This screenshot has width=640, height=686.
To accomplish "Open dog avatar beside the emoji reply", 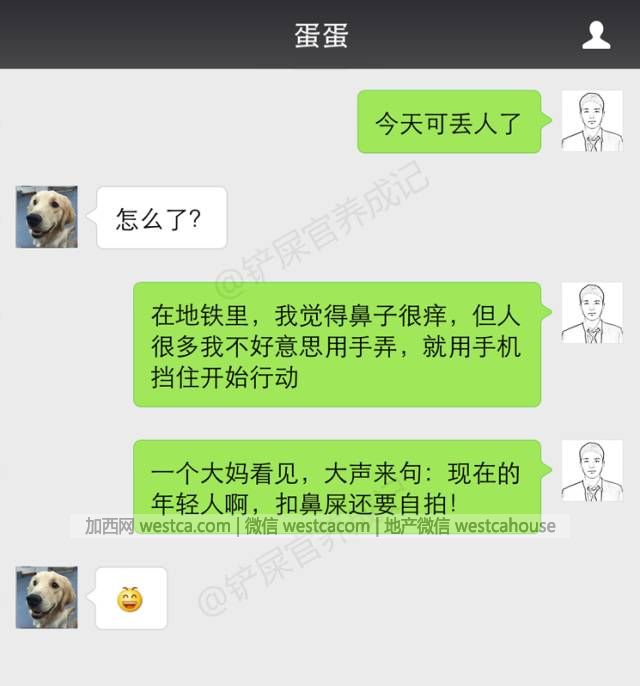I will [x=46, y=597].
